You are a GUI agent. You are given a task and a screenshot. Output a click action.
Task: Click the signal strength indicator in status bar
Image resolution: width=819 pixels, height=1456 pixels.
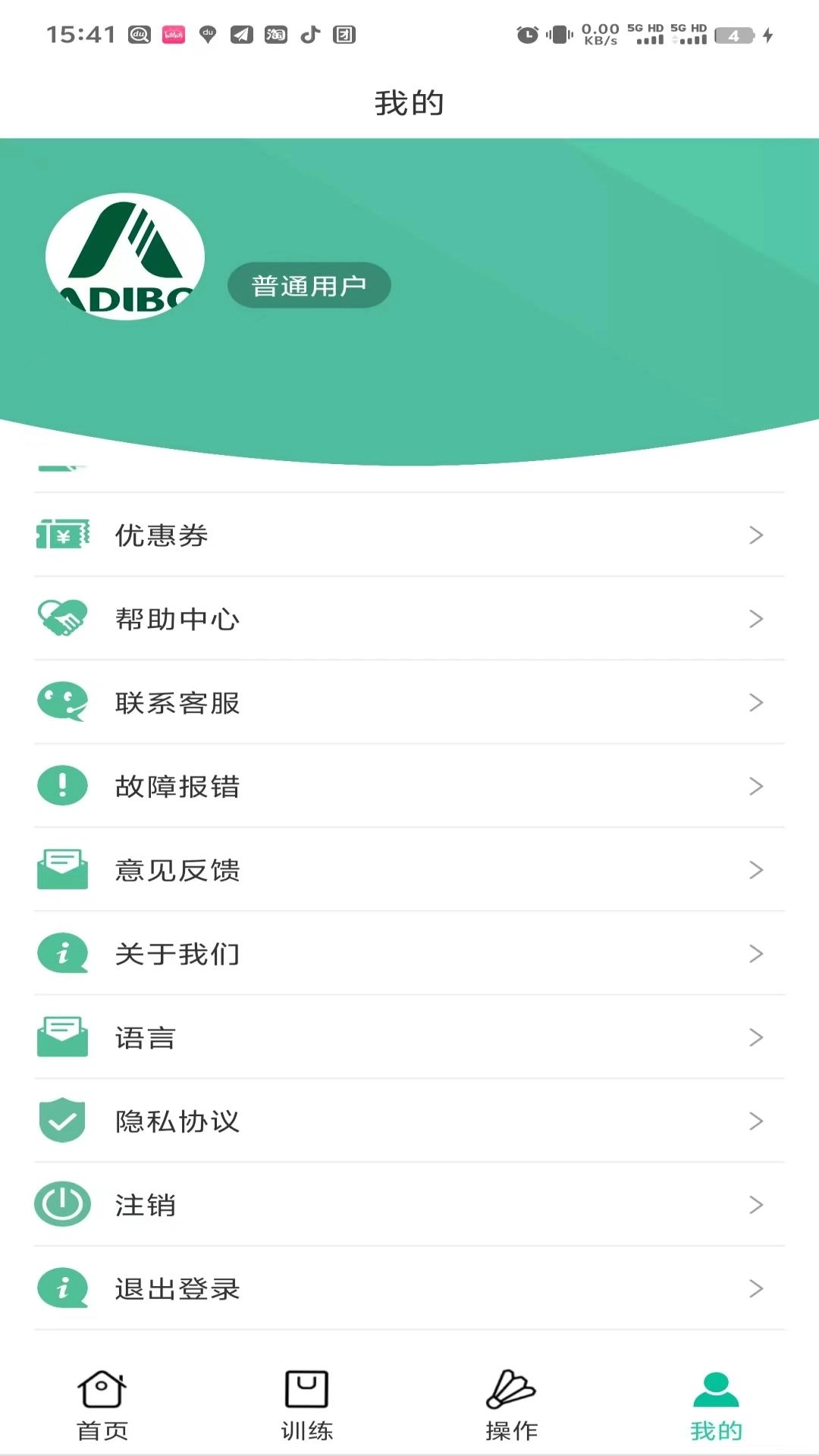(x=651, y=33)
